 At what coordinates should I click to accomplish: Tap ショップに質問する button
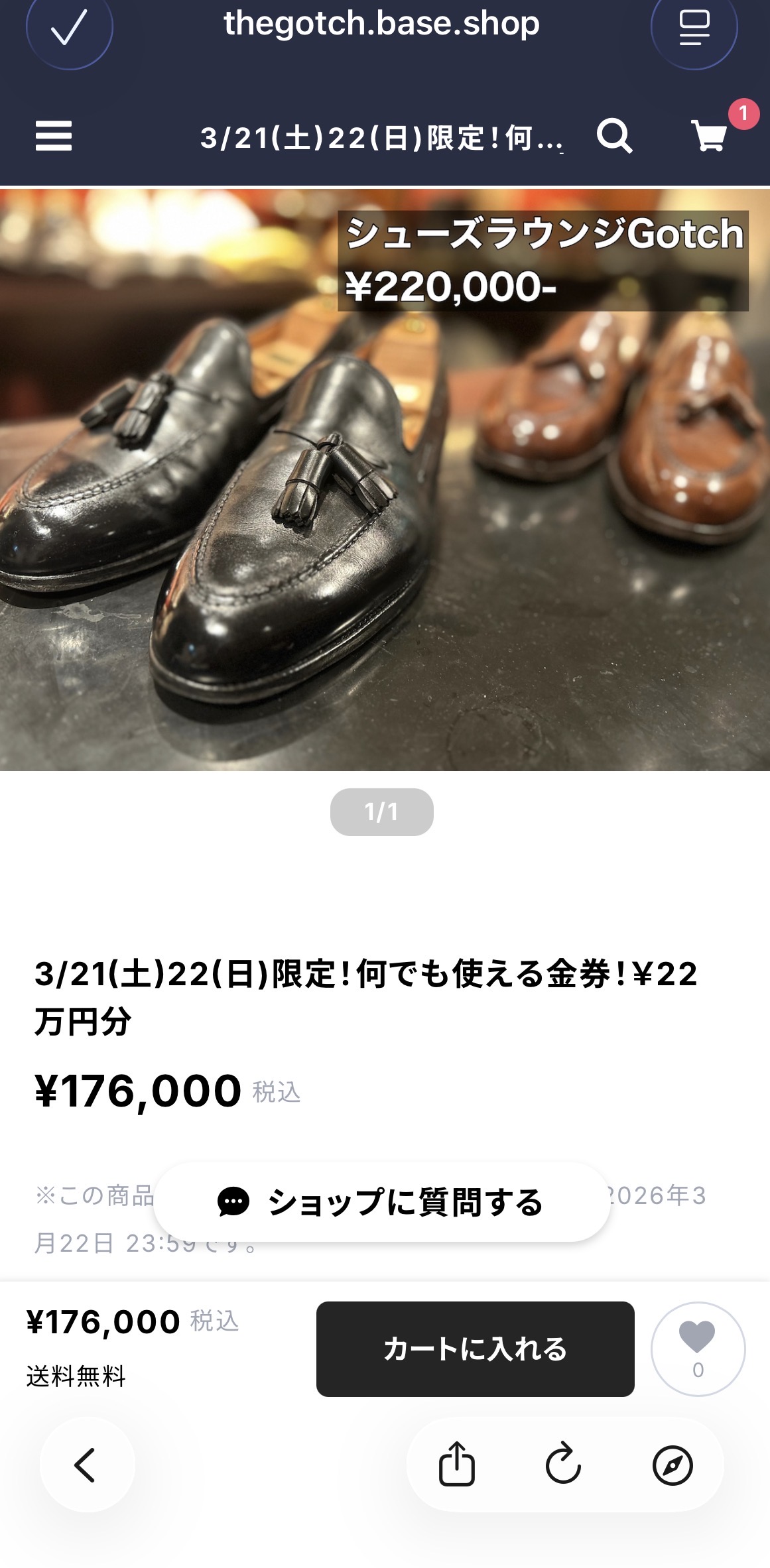pyautogui.click(x=381, y=1201)
